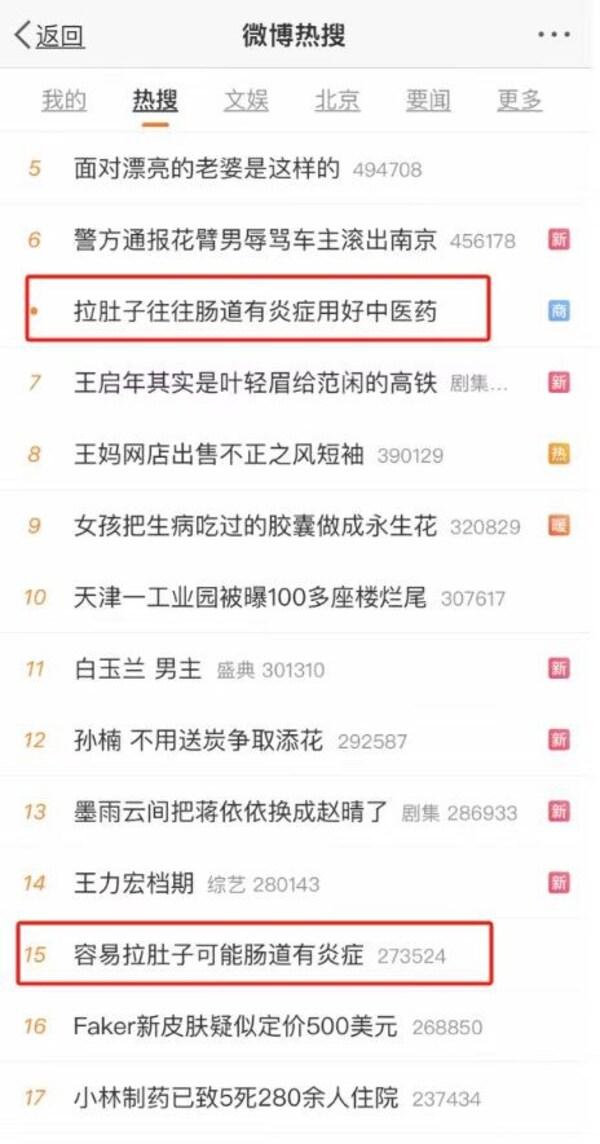Open topic Faker新皮肤疑似定价500美元
Image resolution: width=600 pixels, height=1144 pixels.
pyautogui.click(x=236, y=1027)
